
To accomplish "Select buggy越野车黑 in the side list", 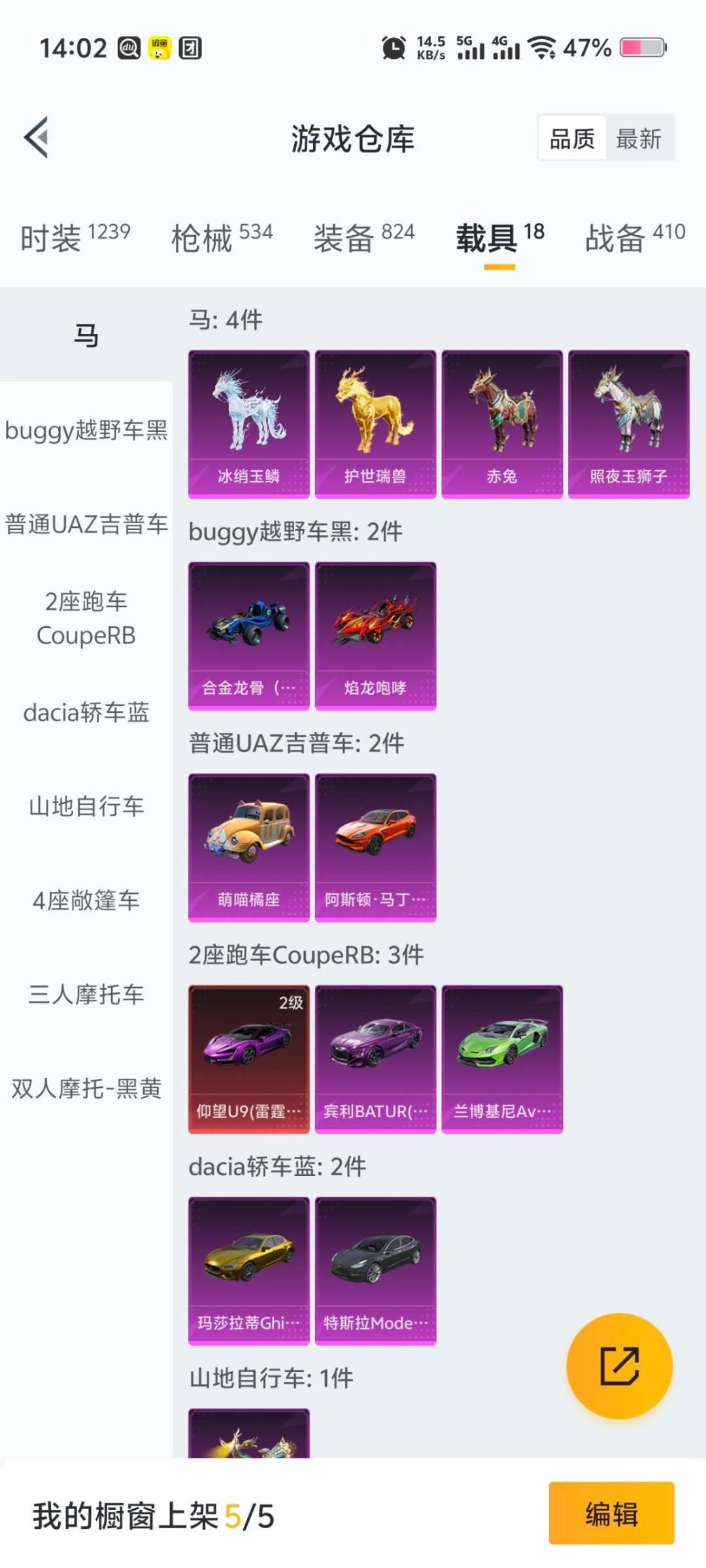I will [x=86, y=430].
